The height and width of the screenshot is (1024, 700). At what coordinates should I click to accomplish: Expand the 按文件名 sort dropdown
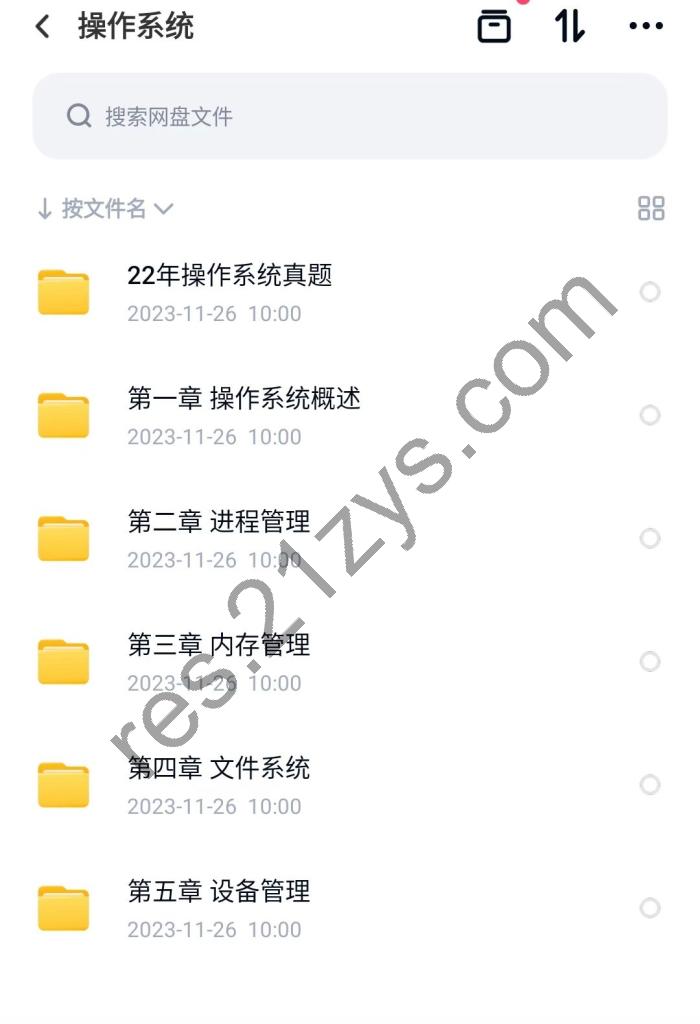(105, 208)
